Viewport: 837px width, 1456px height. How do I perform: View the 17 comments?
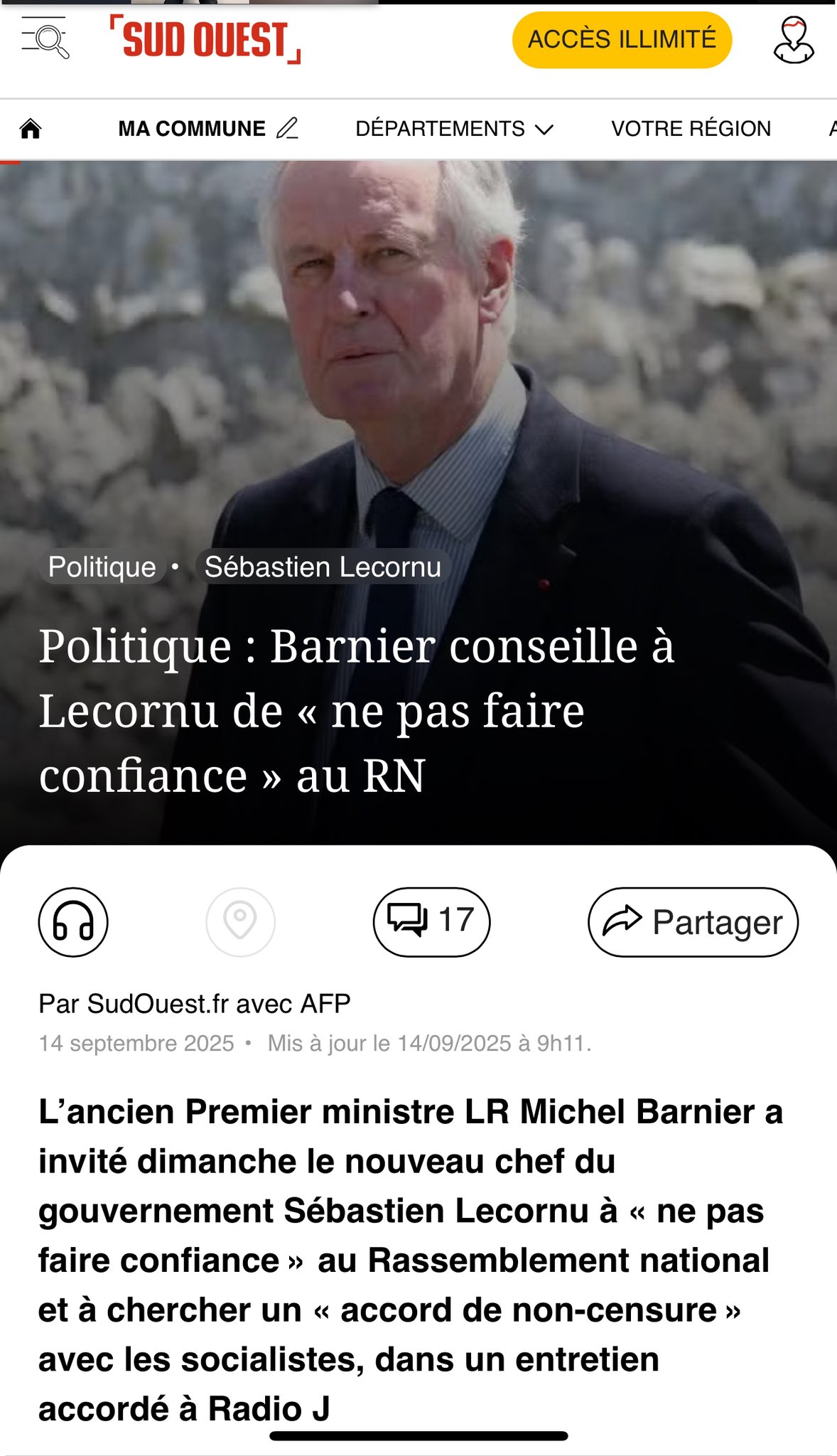click(x=431, y=922)
